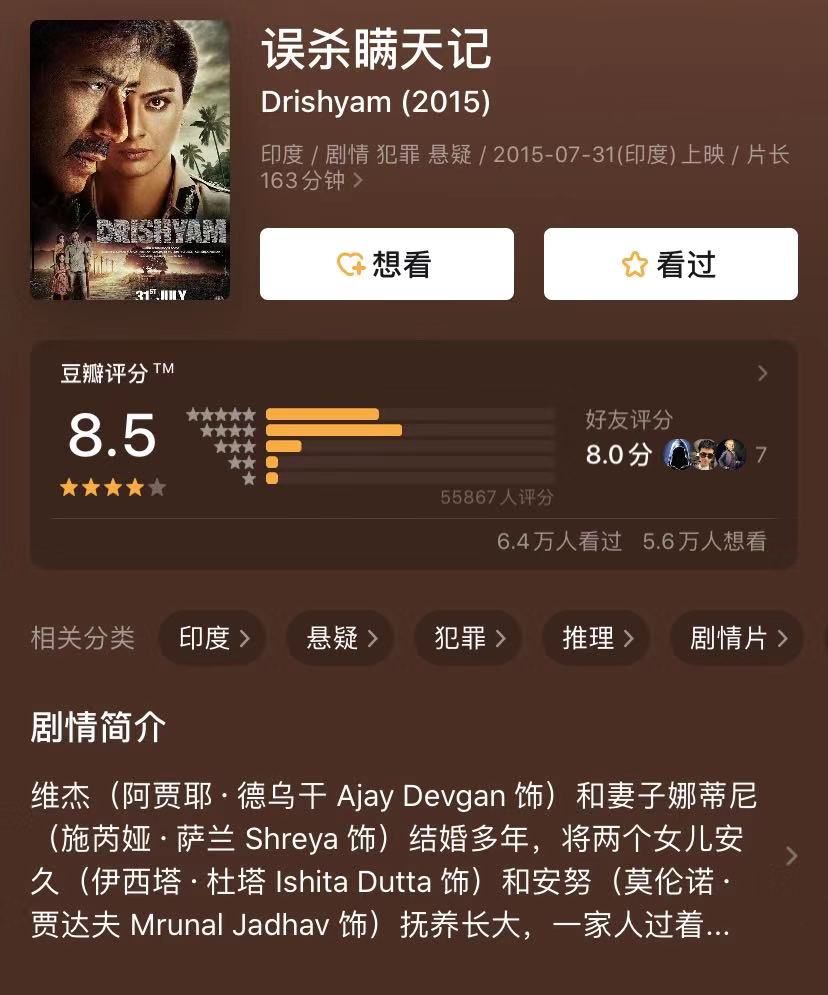This screenshot has width=828, height=995.
Task: Mark the movie as 看过
Action: coord(670,264)
